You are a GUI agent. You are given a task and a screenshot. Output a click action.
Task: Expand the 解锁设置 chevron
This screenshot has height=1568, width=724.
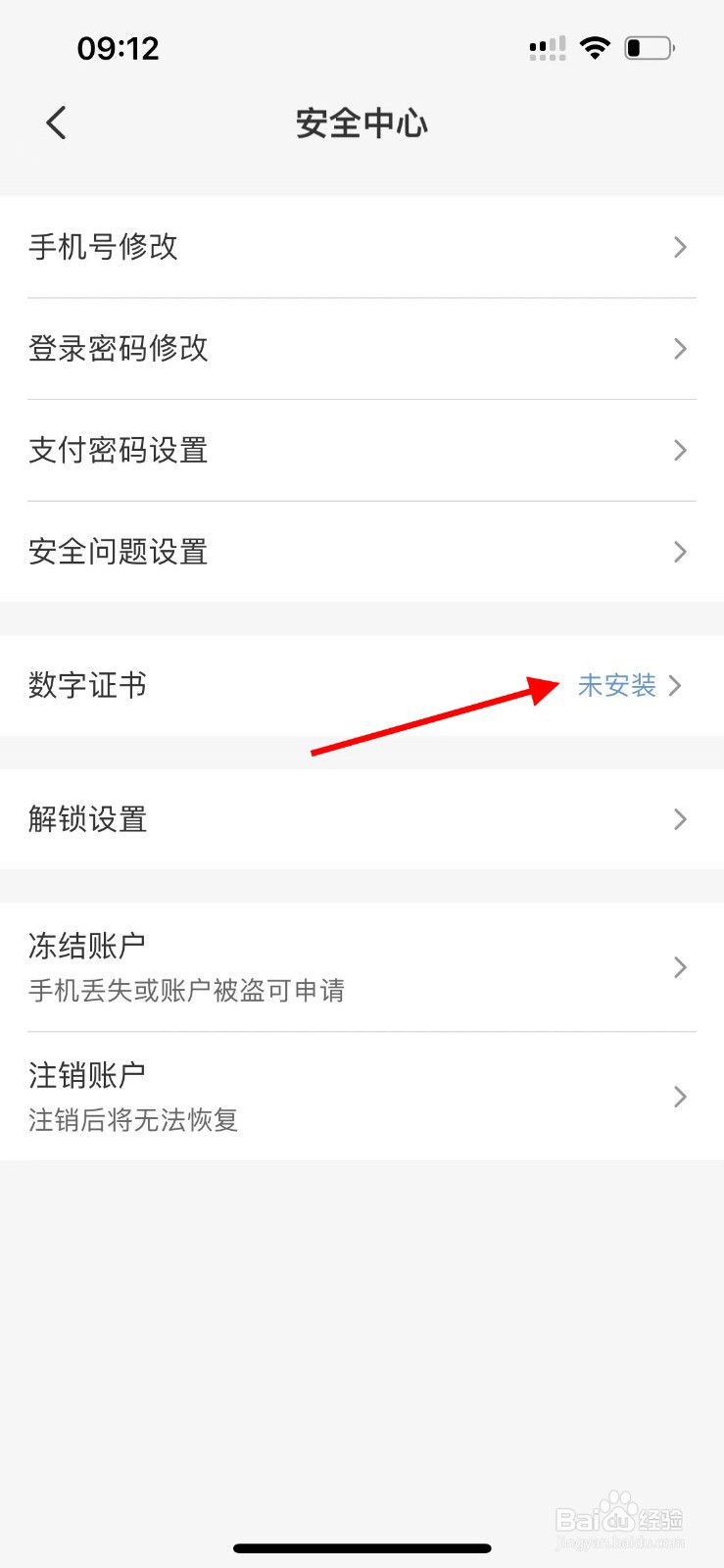(680, 819)
